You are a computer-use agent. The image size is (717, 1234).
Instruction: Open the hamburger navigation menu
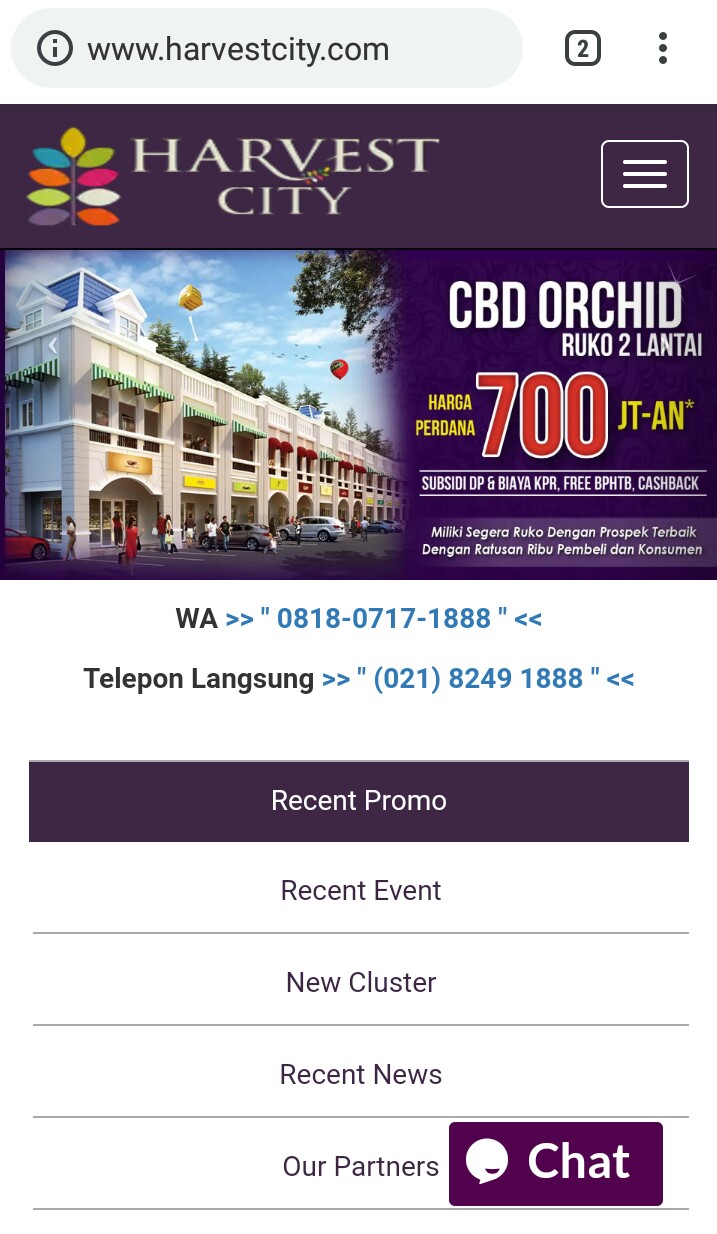tap(644, 174)
